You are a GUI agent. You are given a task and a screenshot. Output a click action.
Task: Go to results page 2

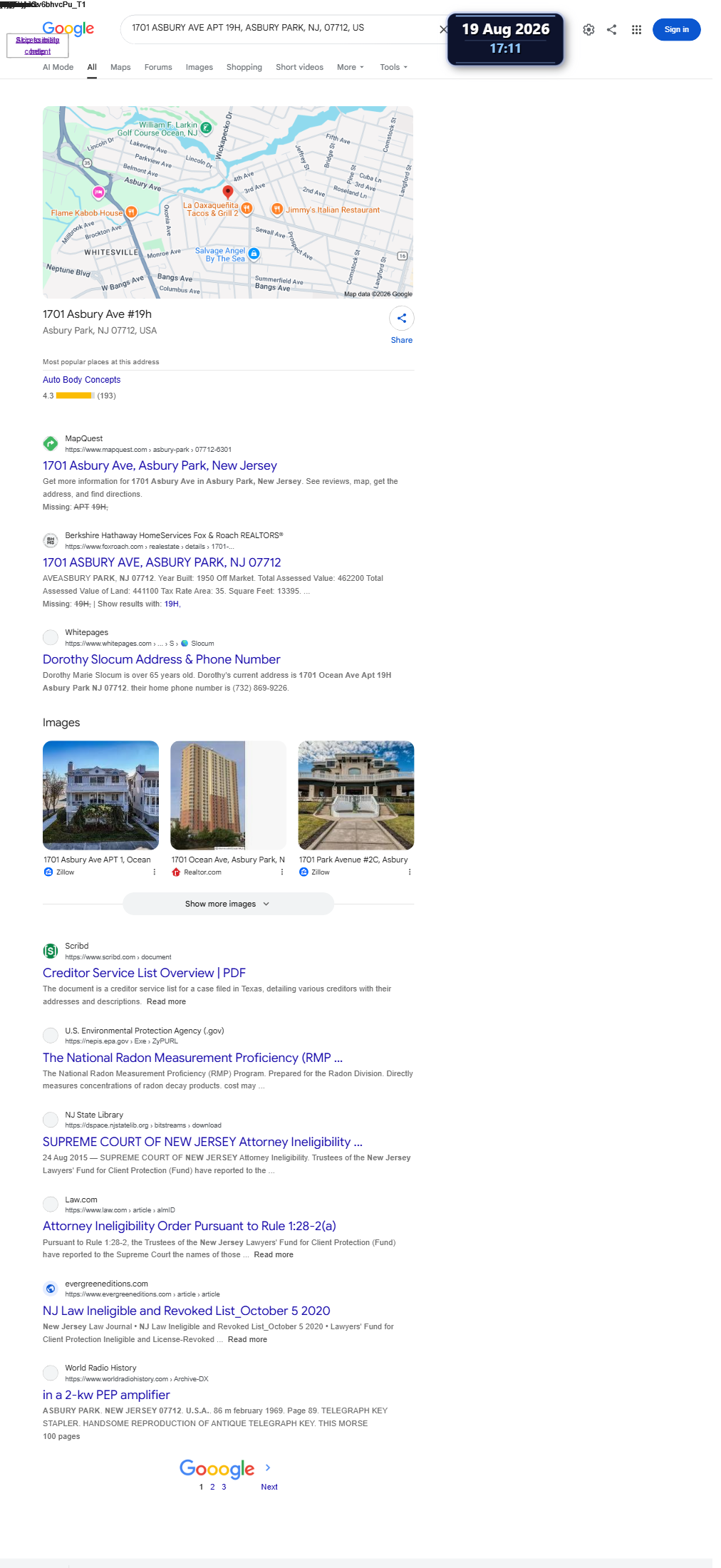pyautogui.click(x=212, y=1487)
